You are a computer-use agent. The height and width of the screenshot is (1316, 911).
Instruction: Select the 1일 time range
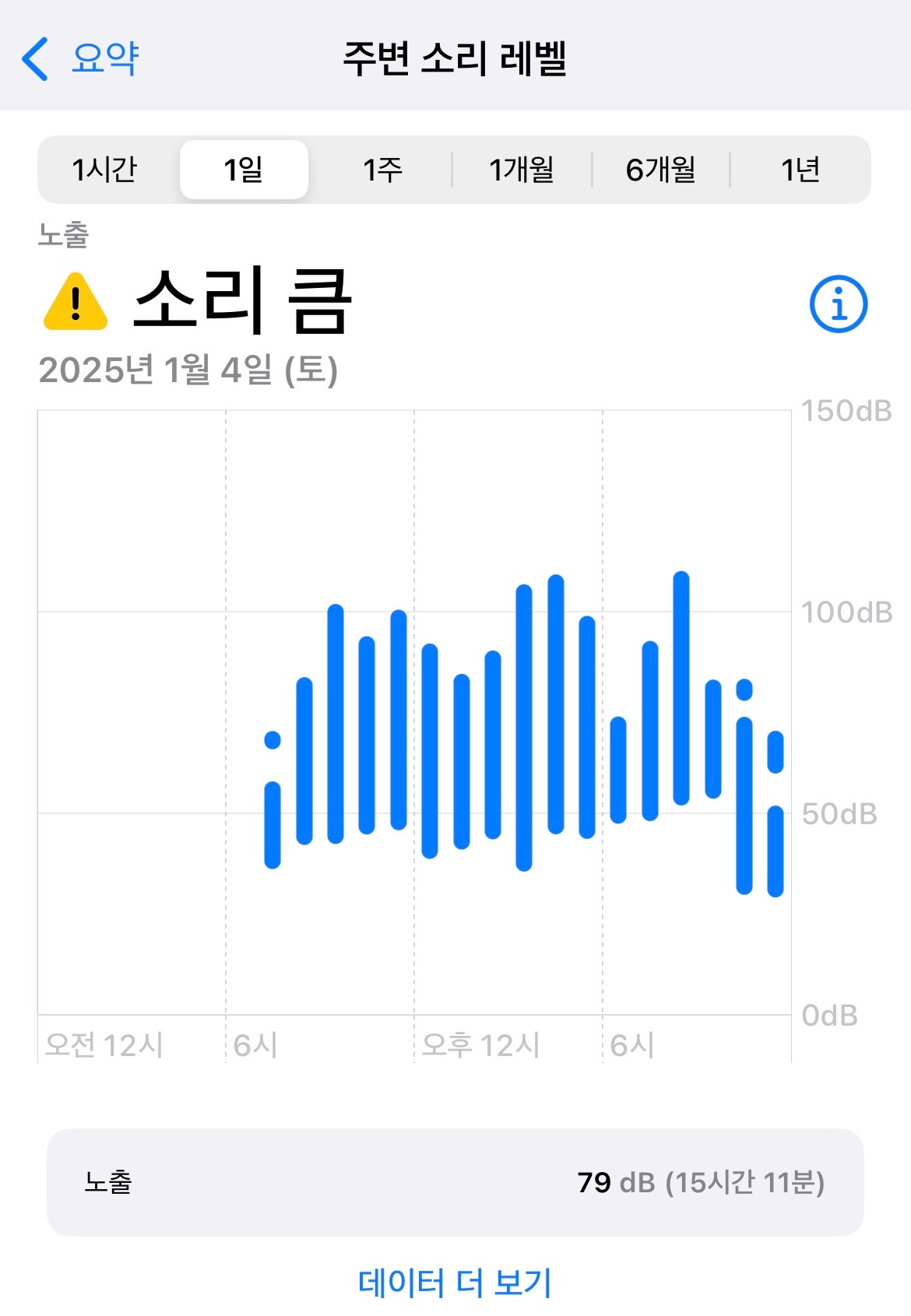(244, 170)
